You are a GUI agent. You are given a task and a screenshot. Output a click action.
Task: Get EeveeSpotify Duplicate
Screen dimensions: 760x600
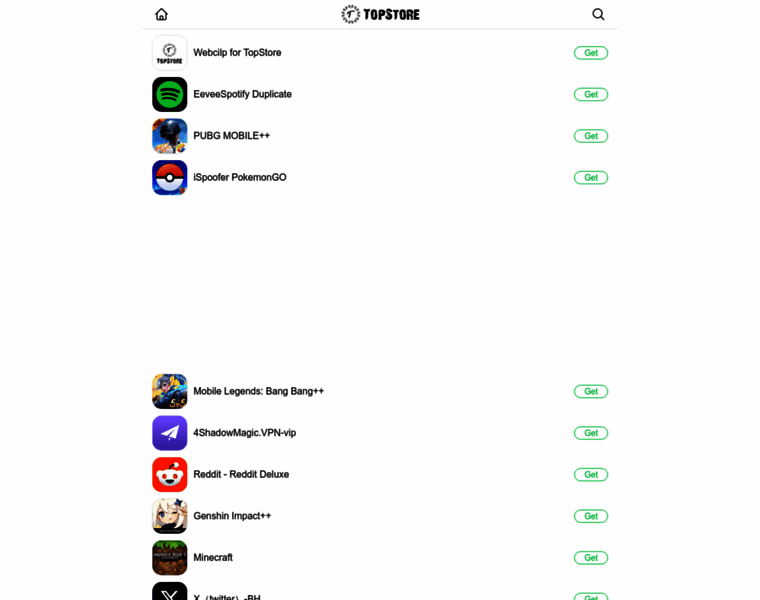tap(590, 94)
